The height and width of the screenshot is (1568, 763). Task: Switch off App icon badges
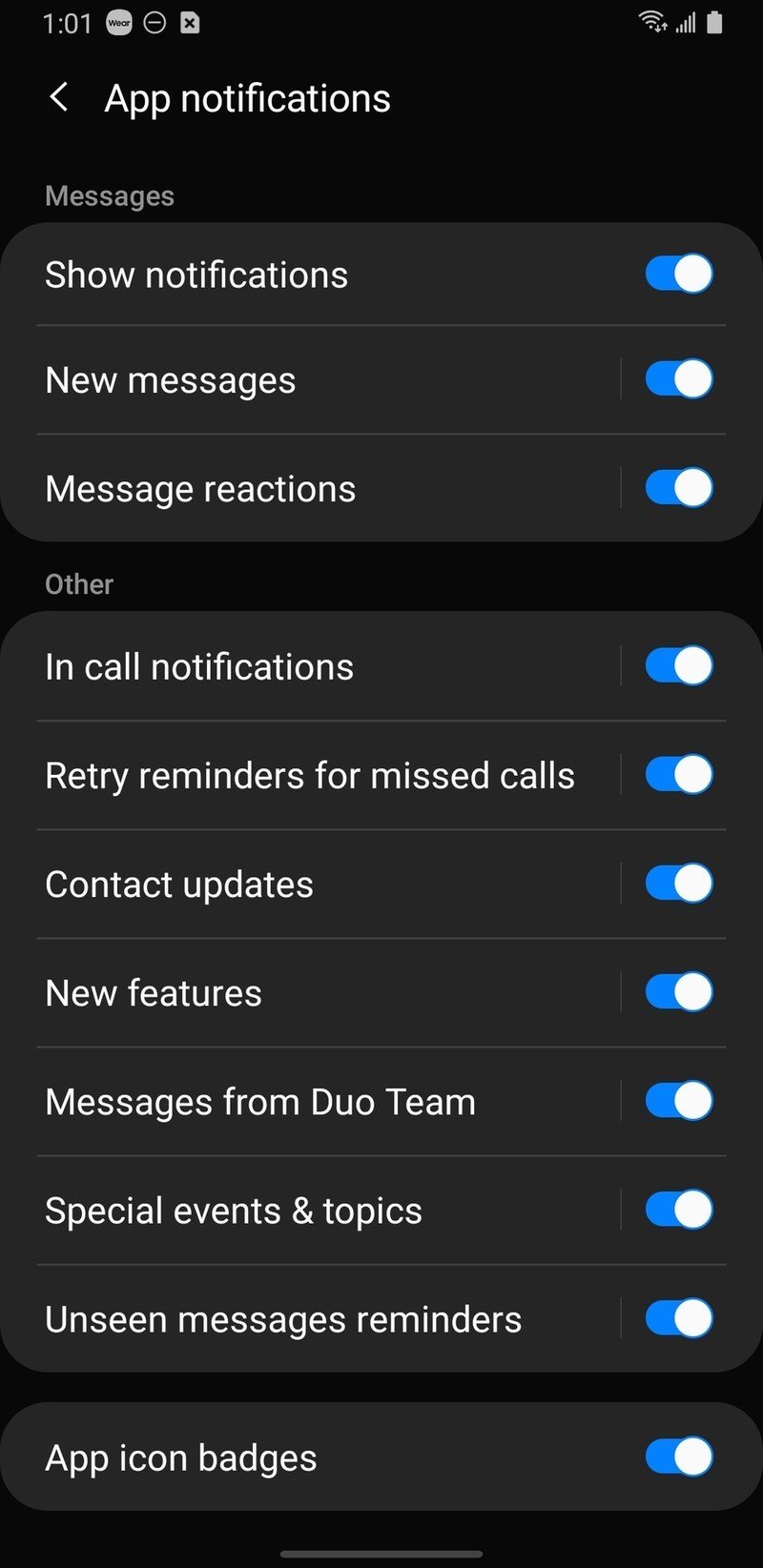coord(678,1457)
